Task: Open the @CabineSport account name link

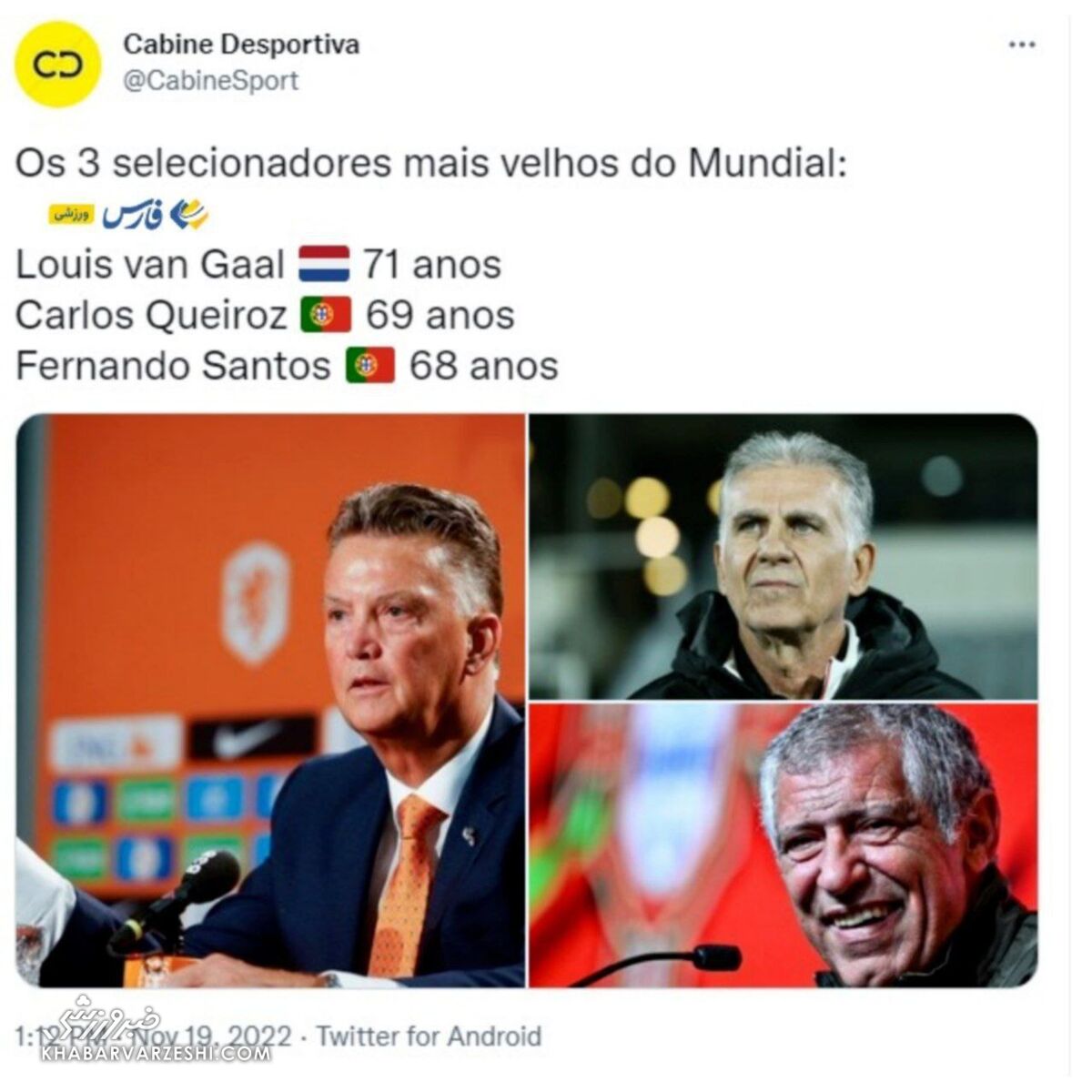Action: (210, 81)
